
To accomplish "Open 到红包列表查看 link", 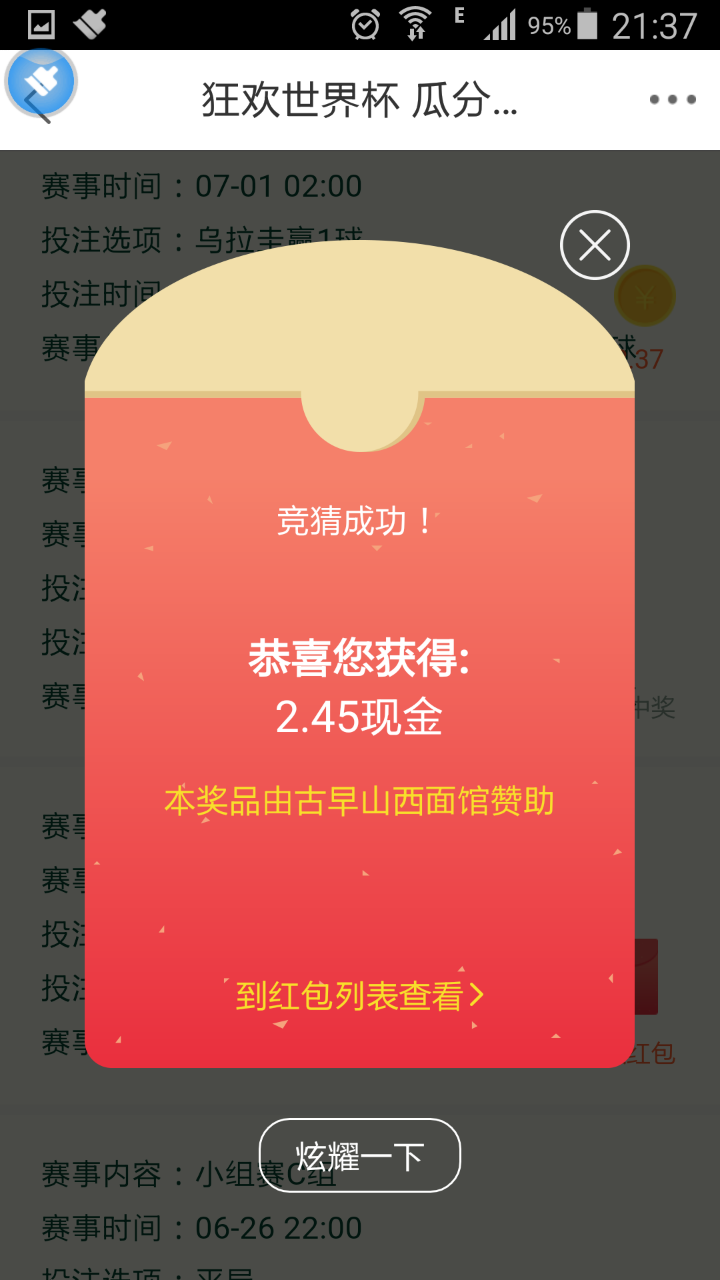I will click(x=360, y=995).
